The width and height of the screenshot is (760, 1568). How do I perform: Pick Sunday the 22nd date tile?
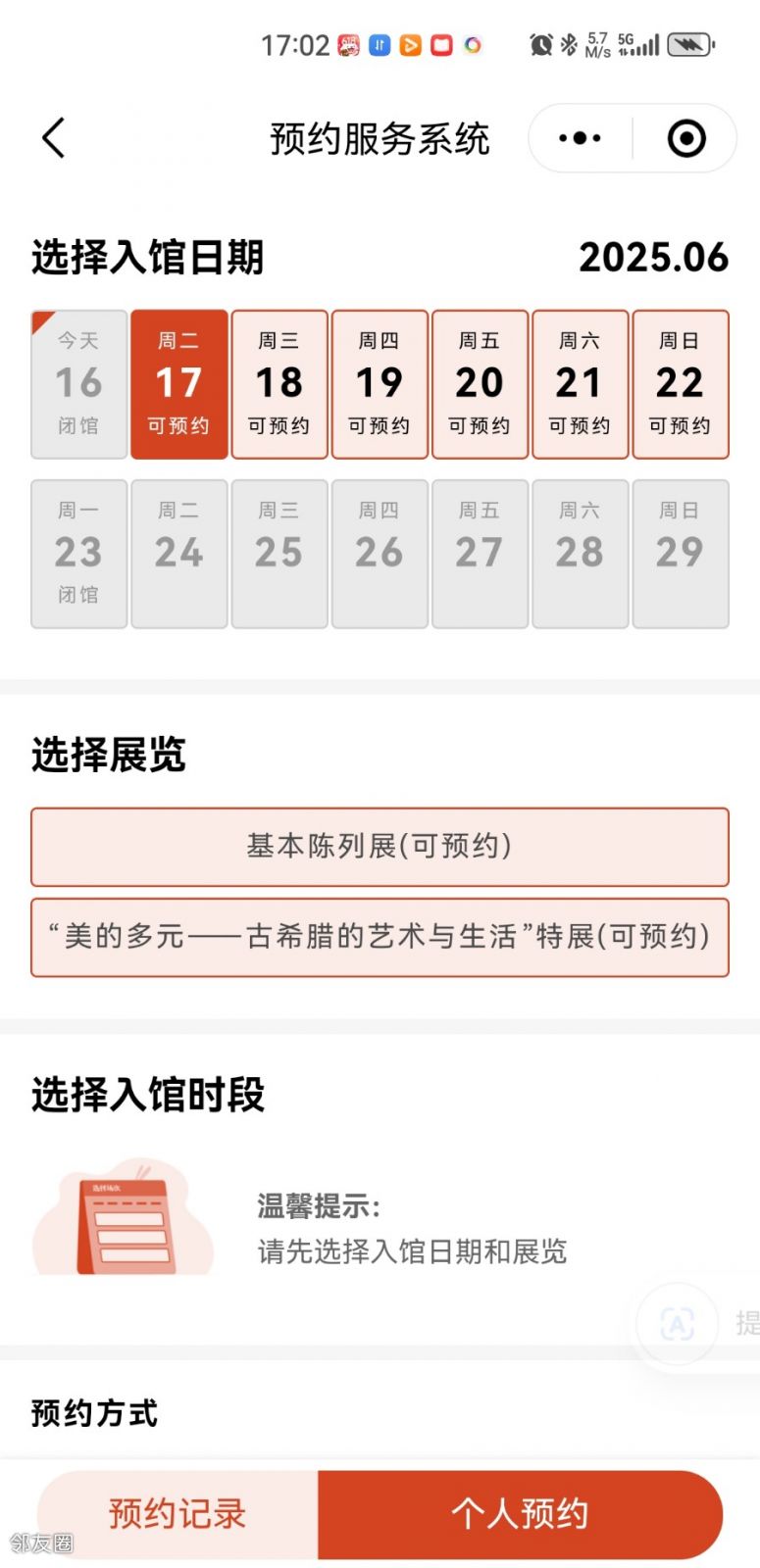pyautogui.click(x=681, y=384)
